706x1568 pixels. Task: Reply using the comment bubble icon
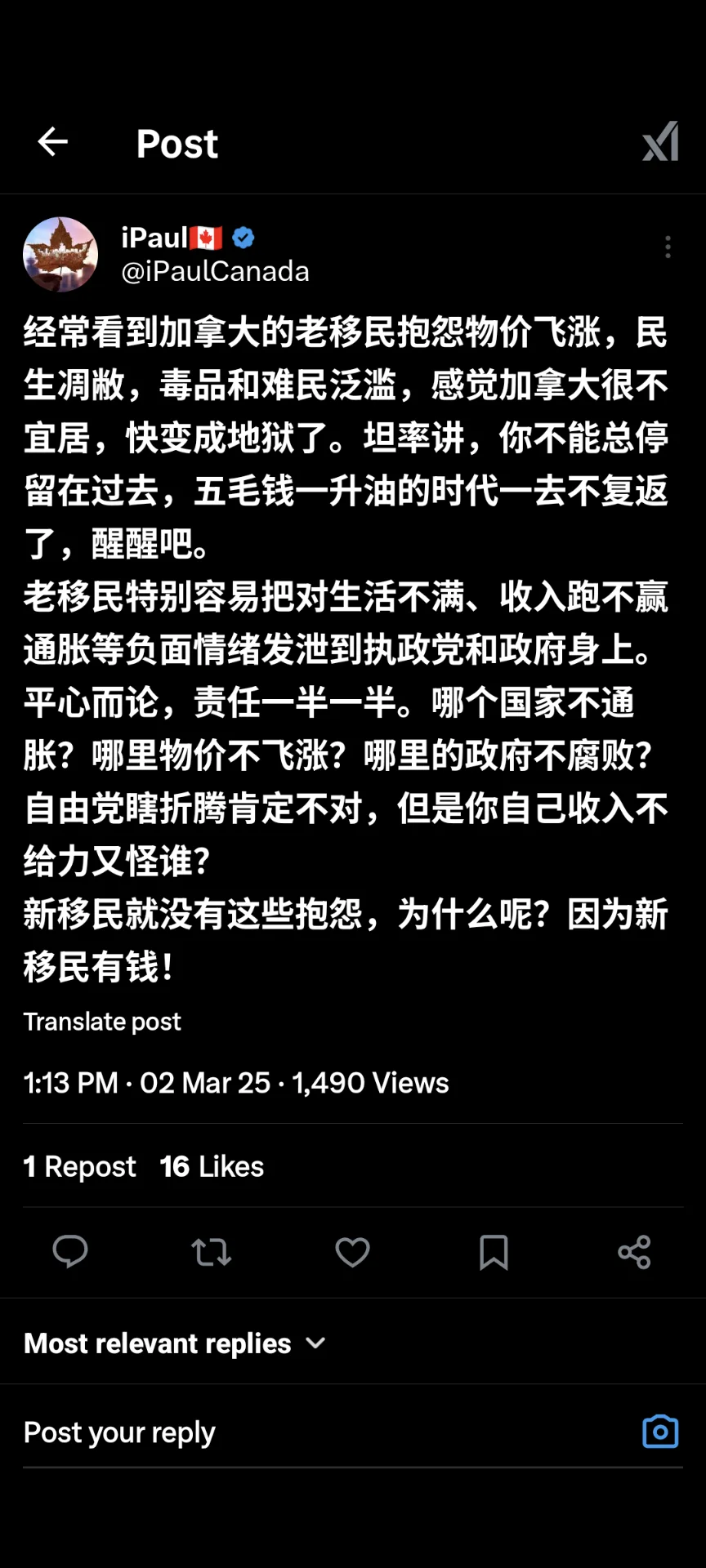[x=70, y=1251]
